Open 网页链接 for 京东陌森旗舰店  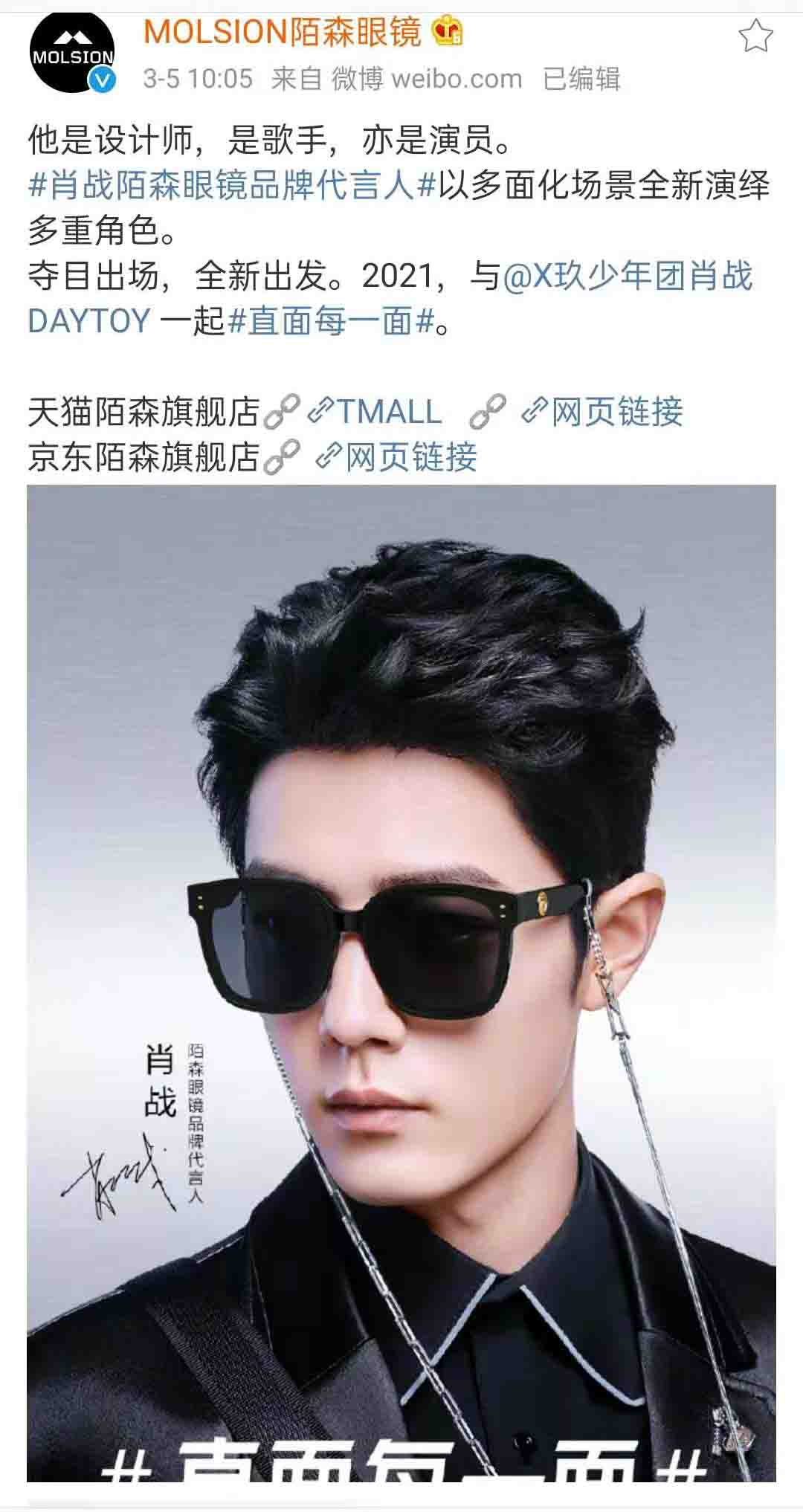397,456
